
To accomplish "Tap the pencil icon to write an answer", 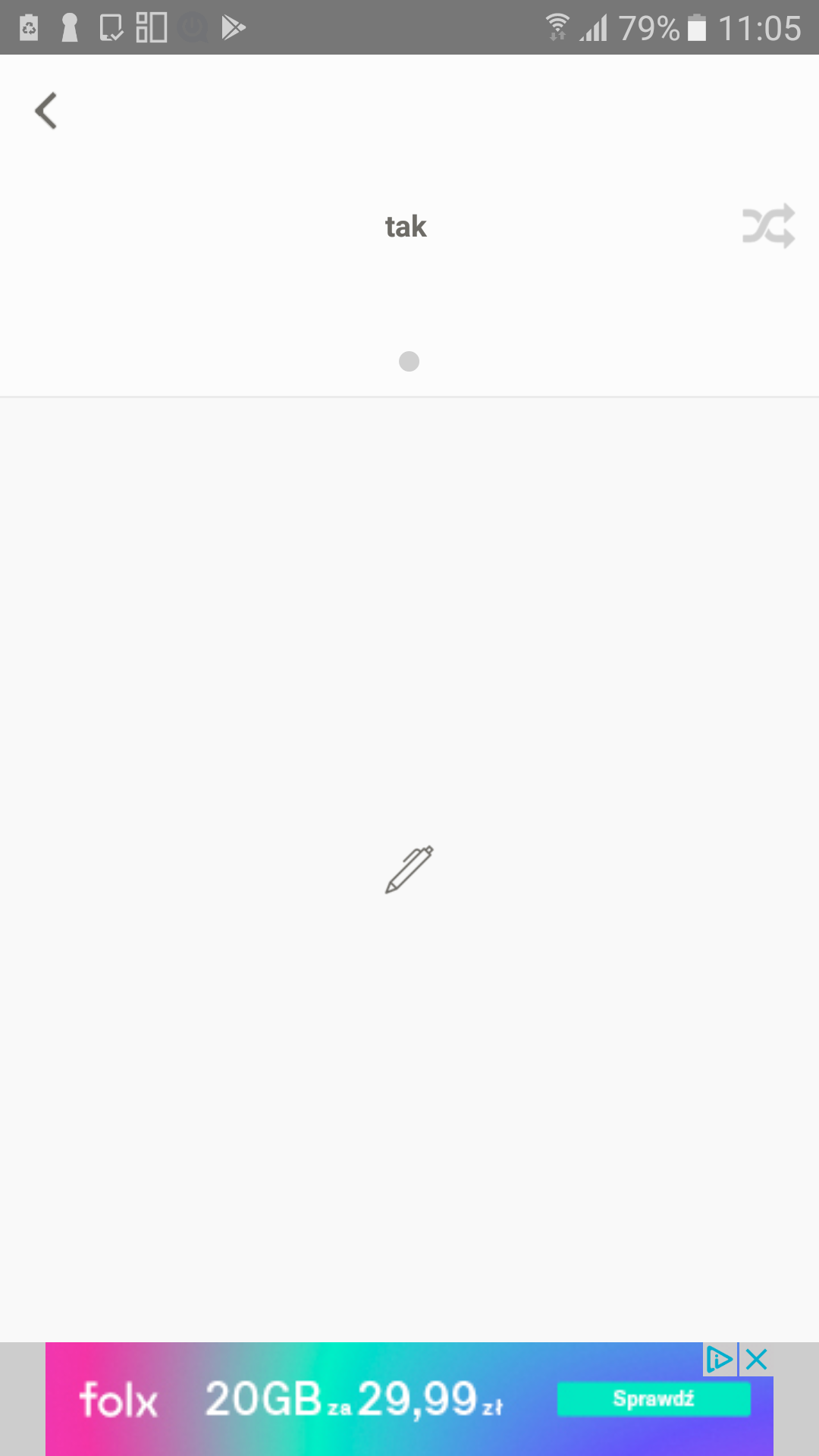I will tap(409, 870).
